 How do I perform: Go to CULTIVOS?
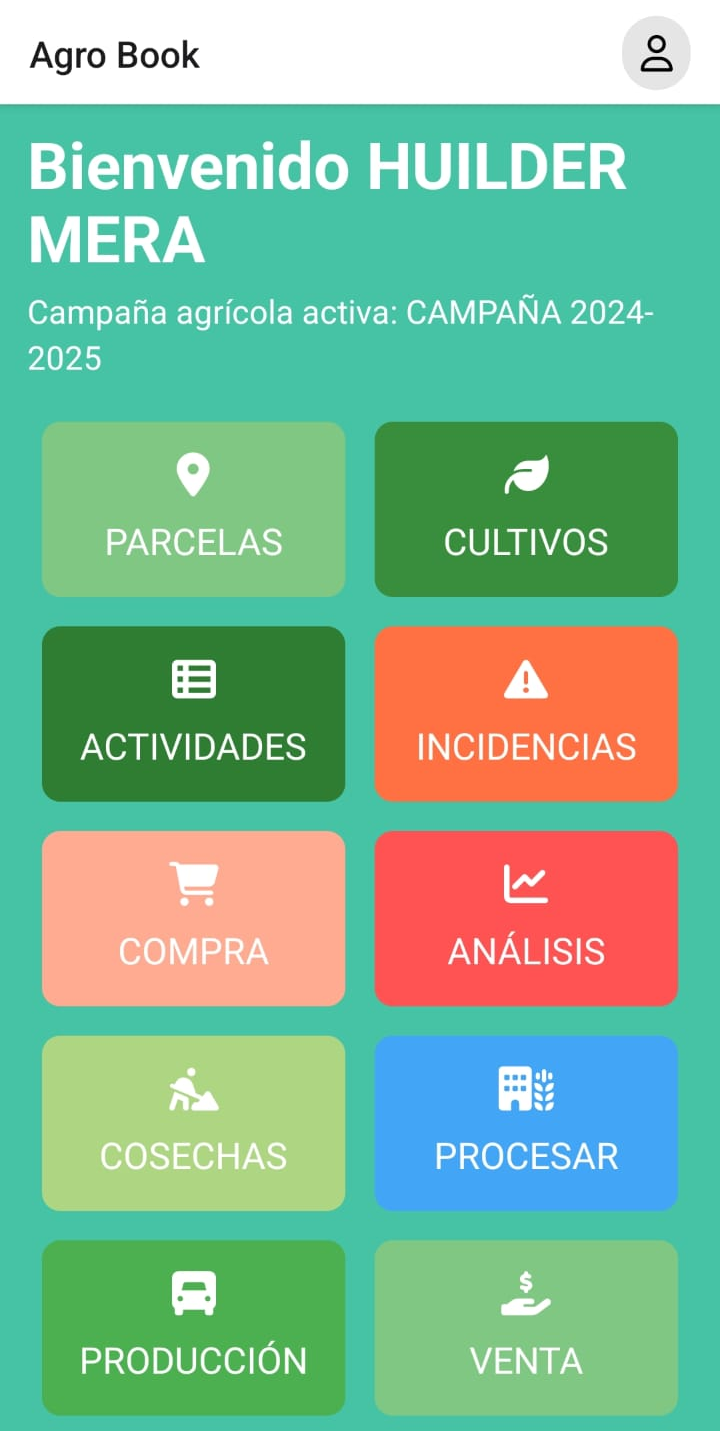click(x=526, y=509)
